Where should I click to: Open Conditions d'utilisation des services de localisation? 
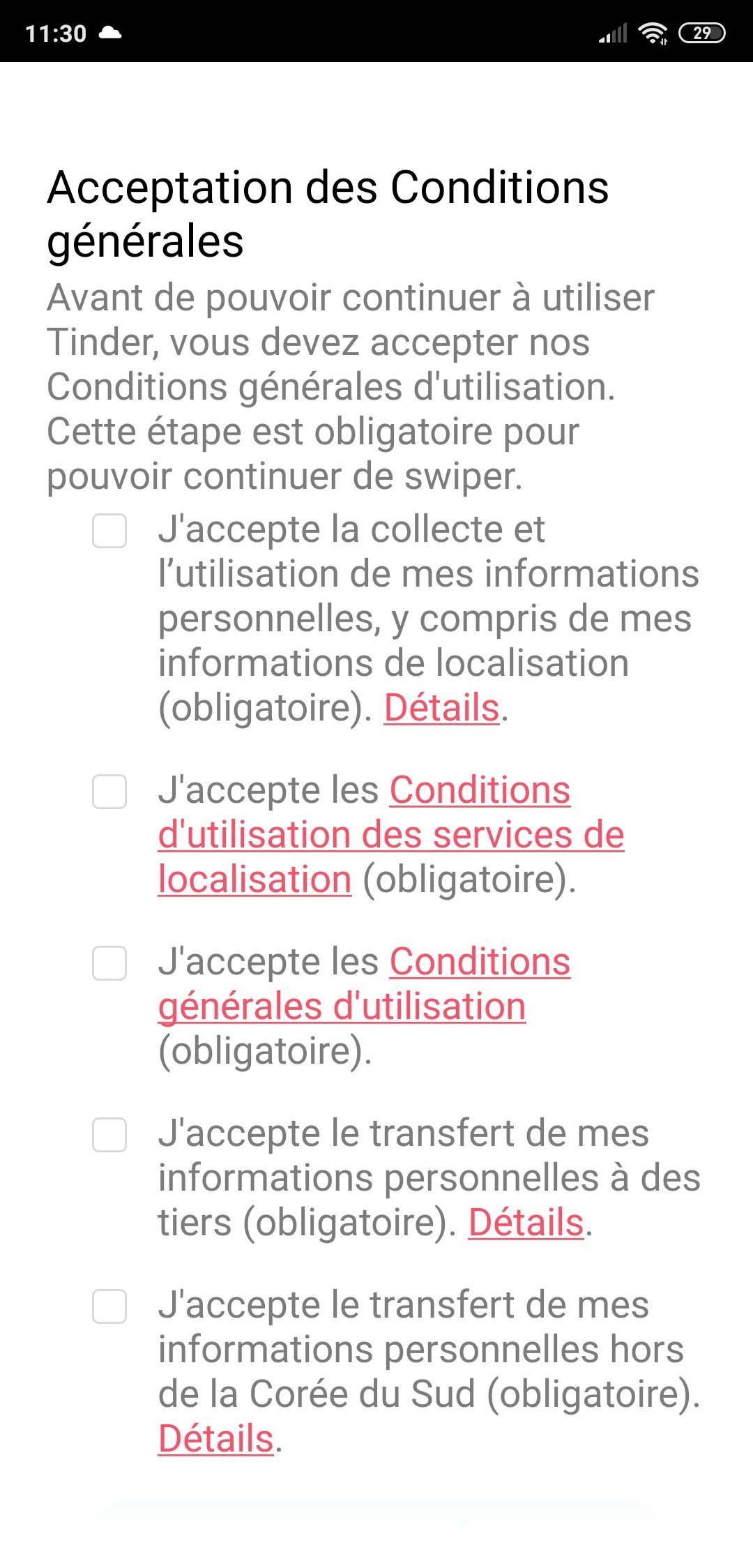390,835
